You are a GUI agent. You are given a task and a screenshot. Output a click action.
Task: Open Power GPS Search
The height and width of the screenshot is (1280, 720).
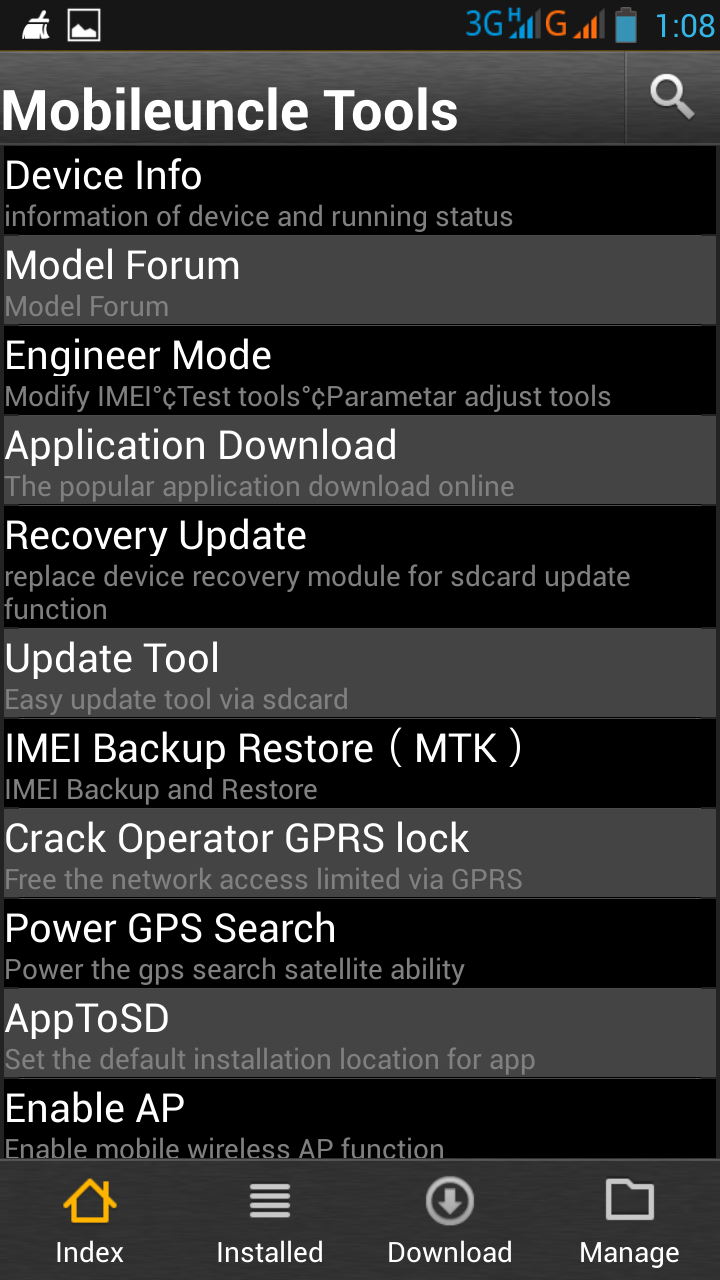[x=360, y=944]
